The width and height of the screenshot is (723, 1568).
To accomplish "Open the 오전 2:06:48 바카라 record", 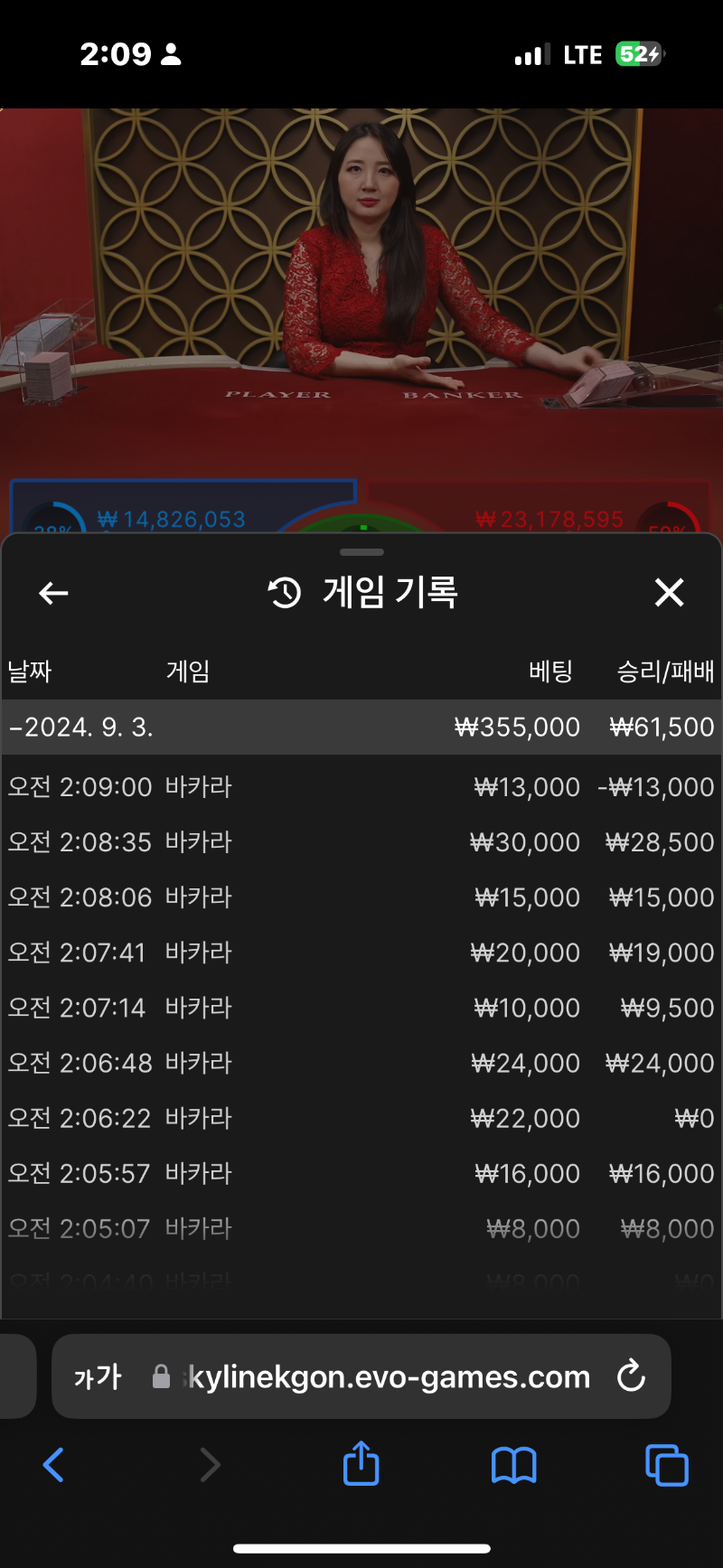I will point(361,1063).
